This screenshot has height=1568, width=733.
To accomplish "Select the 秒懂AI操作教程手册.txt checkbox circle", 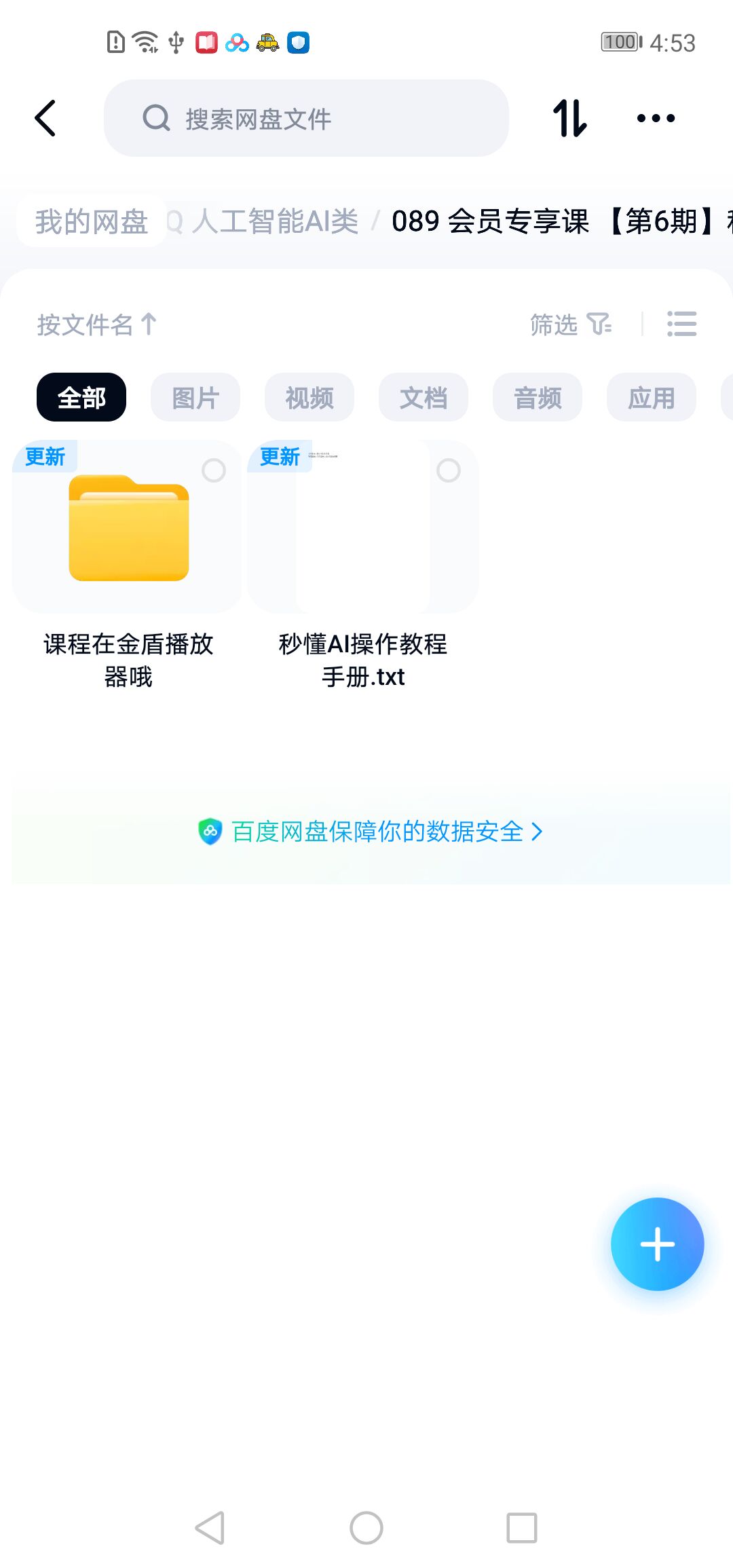I will (449, 470).
